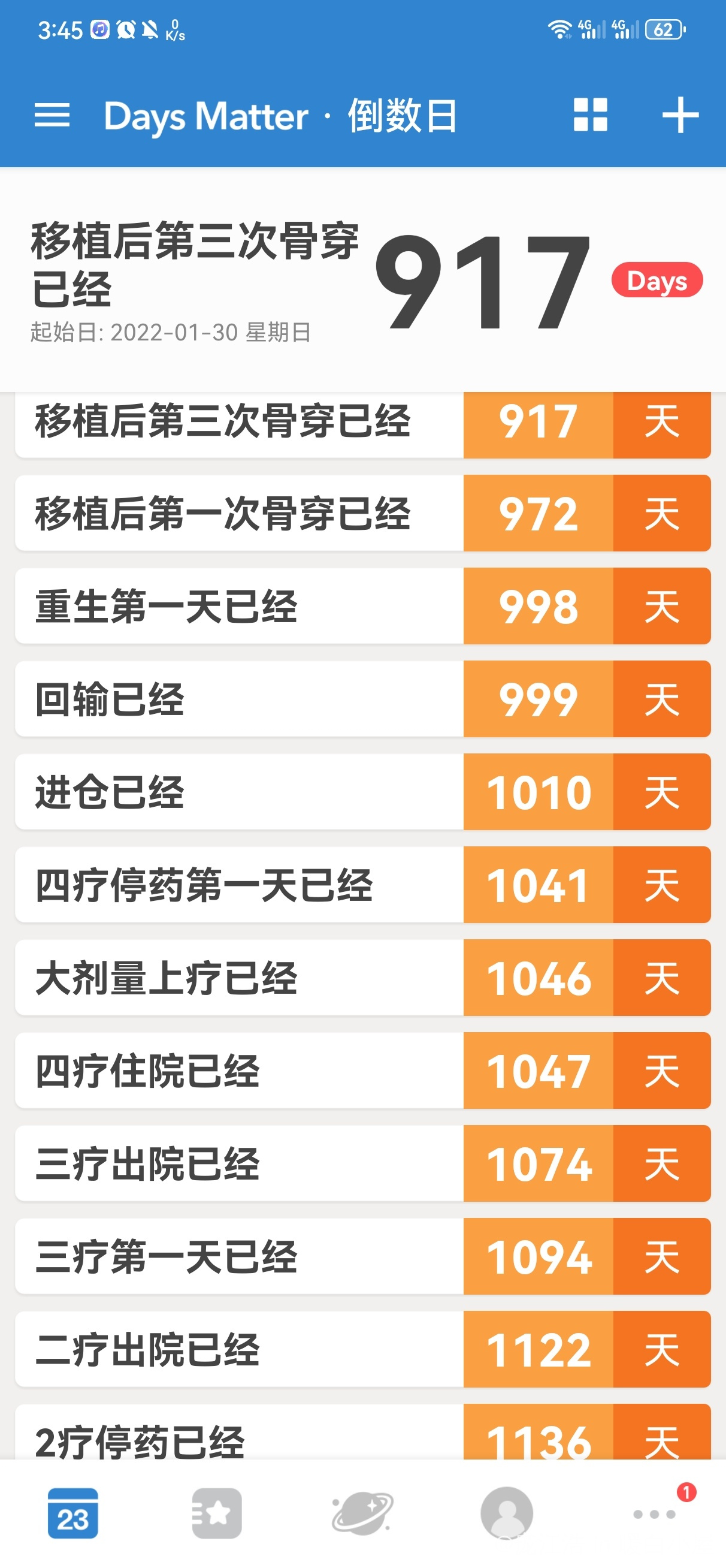Viewport: 726px width, 1568px height.
Task: Select the 二疗出院已经 row
Action: click(x=362, y=1349)
